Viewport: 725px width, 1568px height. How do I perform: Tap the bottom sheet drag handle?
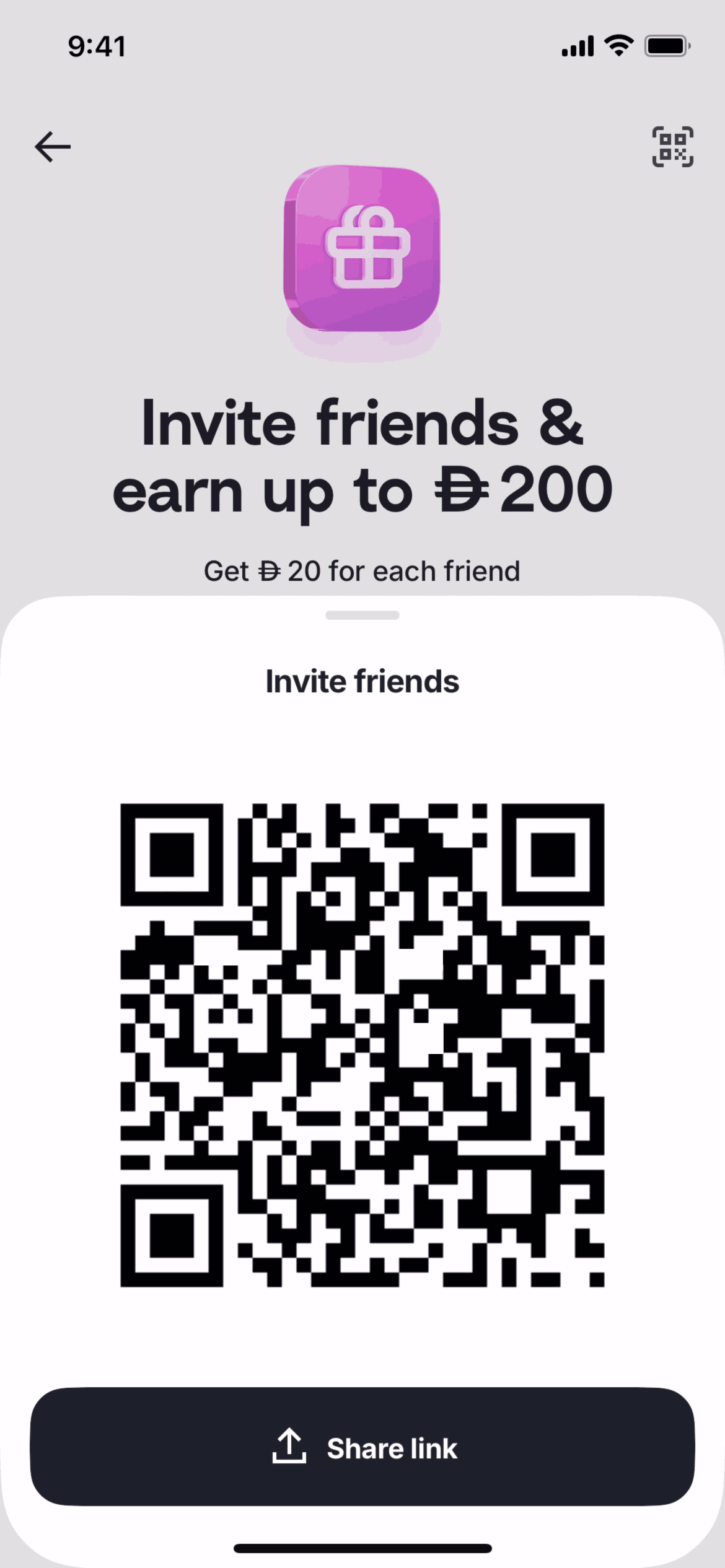(x=362, y=615)
